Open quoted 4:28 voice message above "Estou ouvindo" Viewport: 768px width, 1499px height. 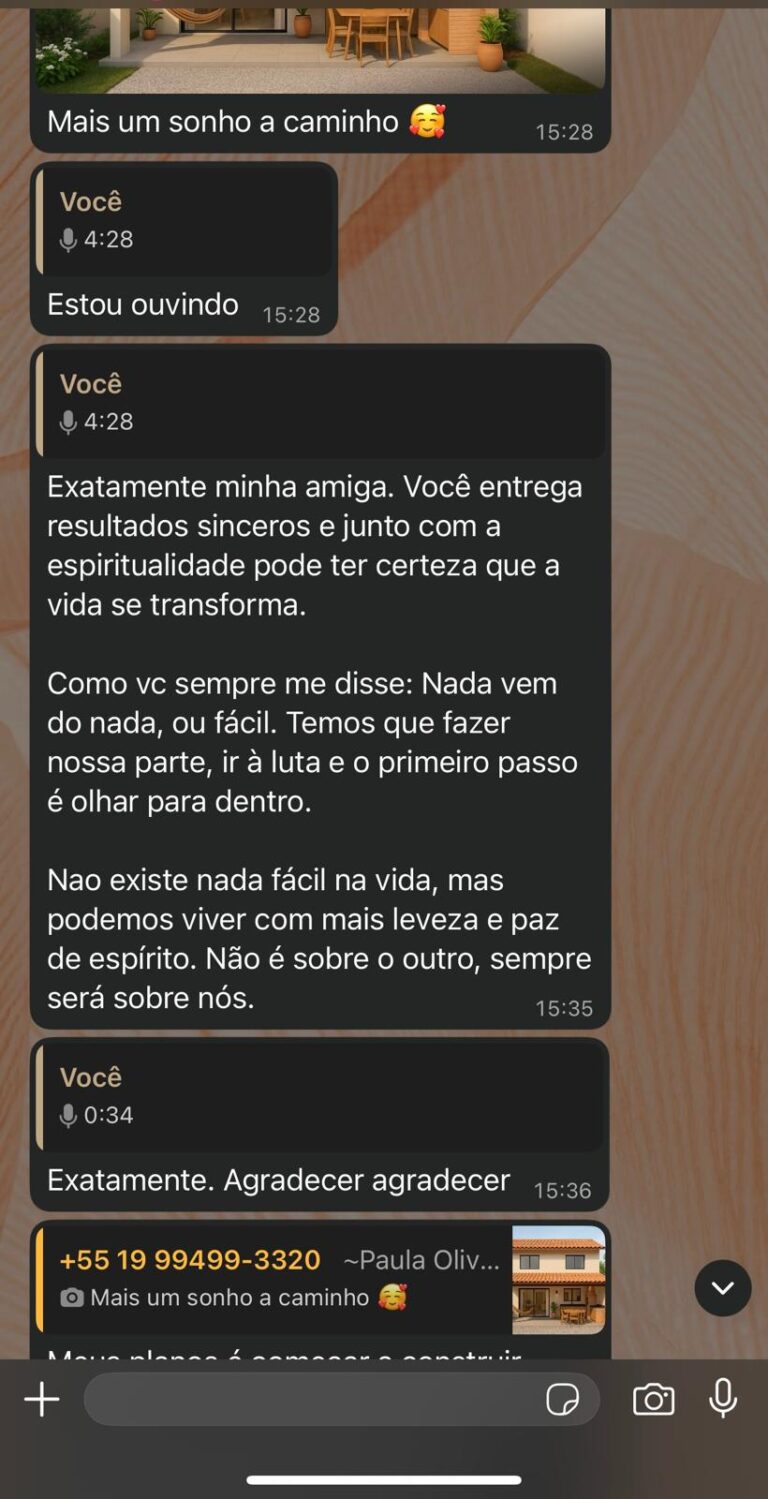184,221
